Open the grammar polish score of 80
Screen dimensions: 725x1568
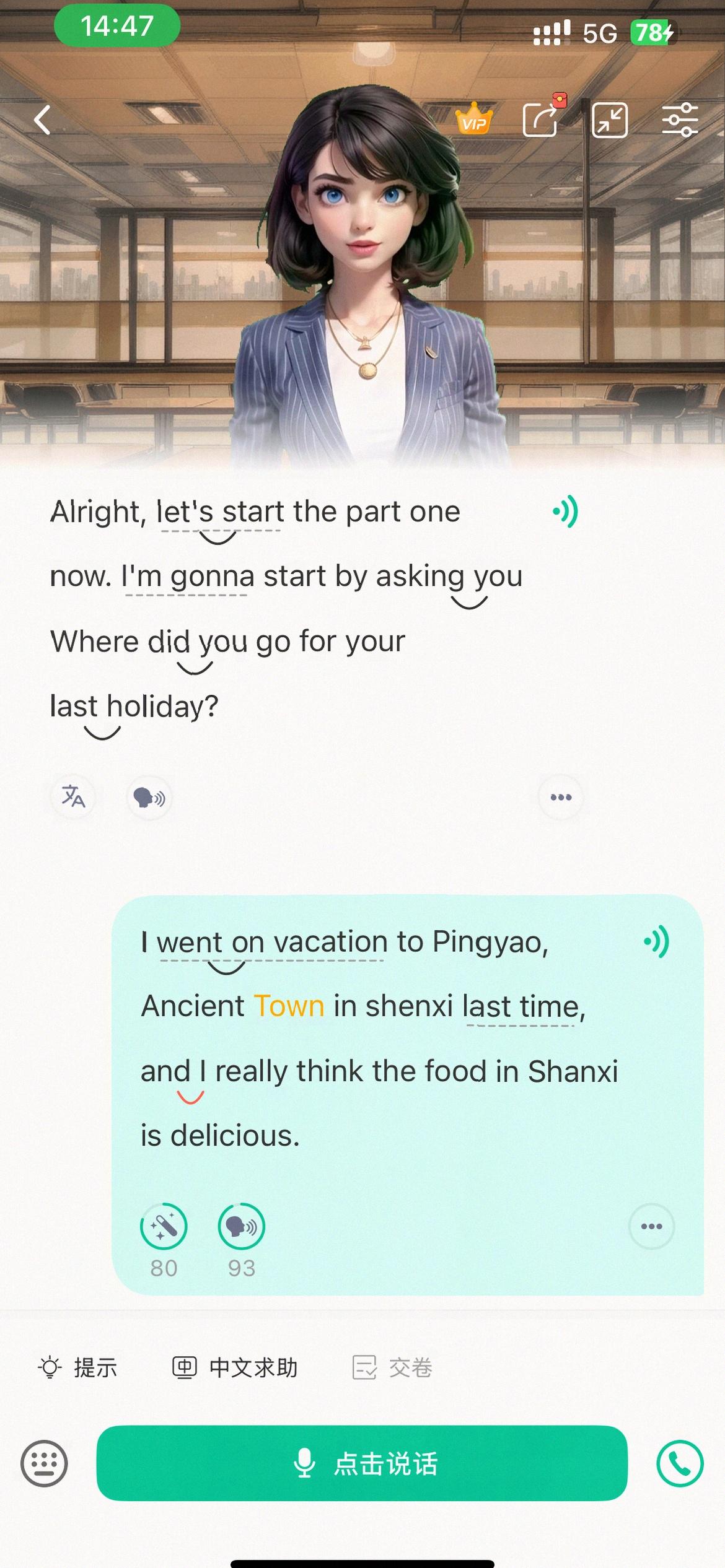pos(164,1226)
